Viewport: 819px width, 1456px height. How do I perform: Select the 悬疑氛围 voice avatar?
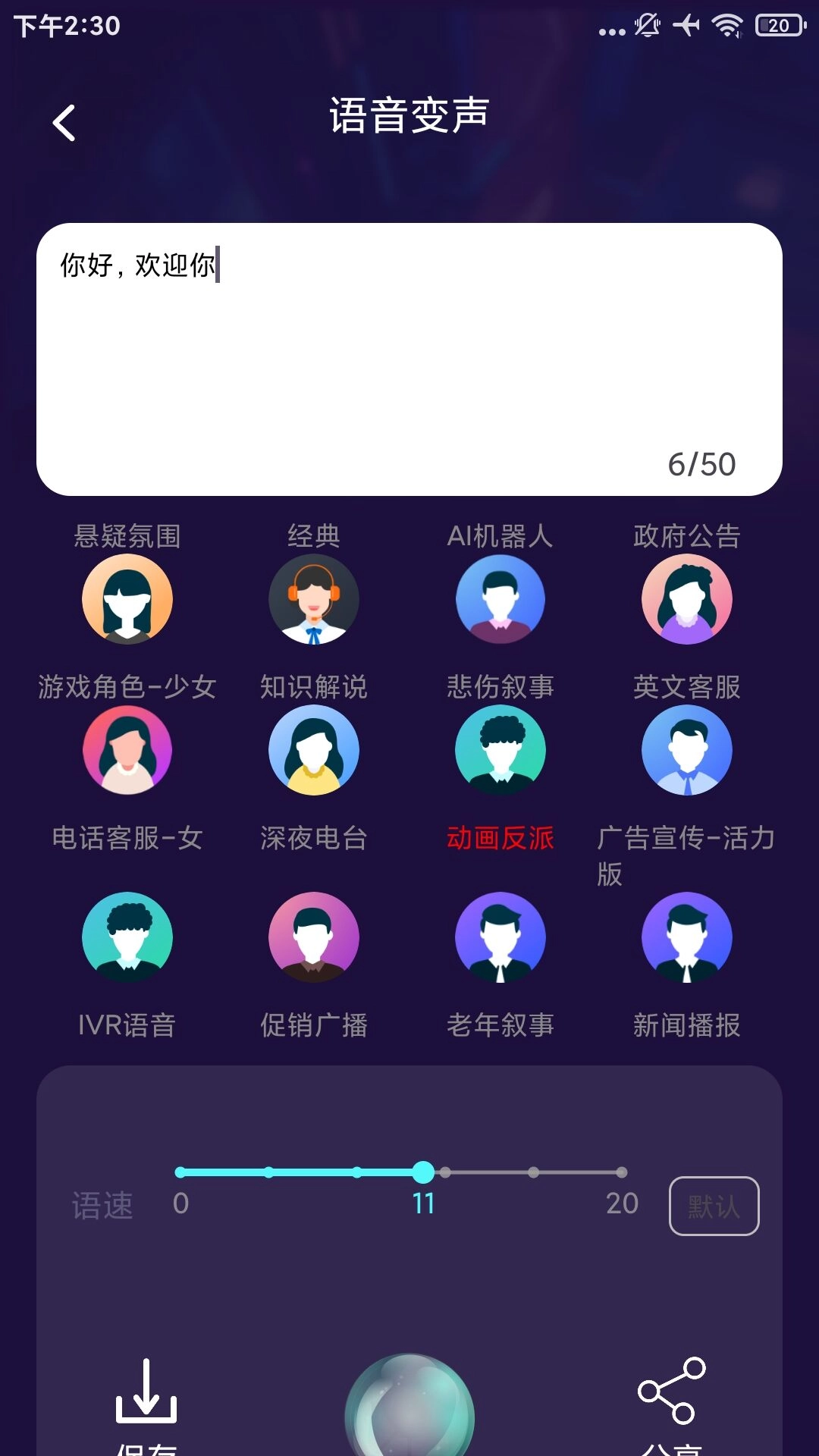[127, 599]
